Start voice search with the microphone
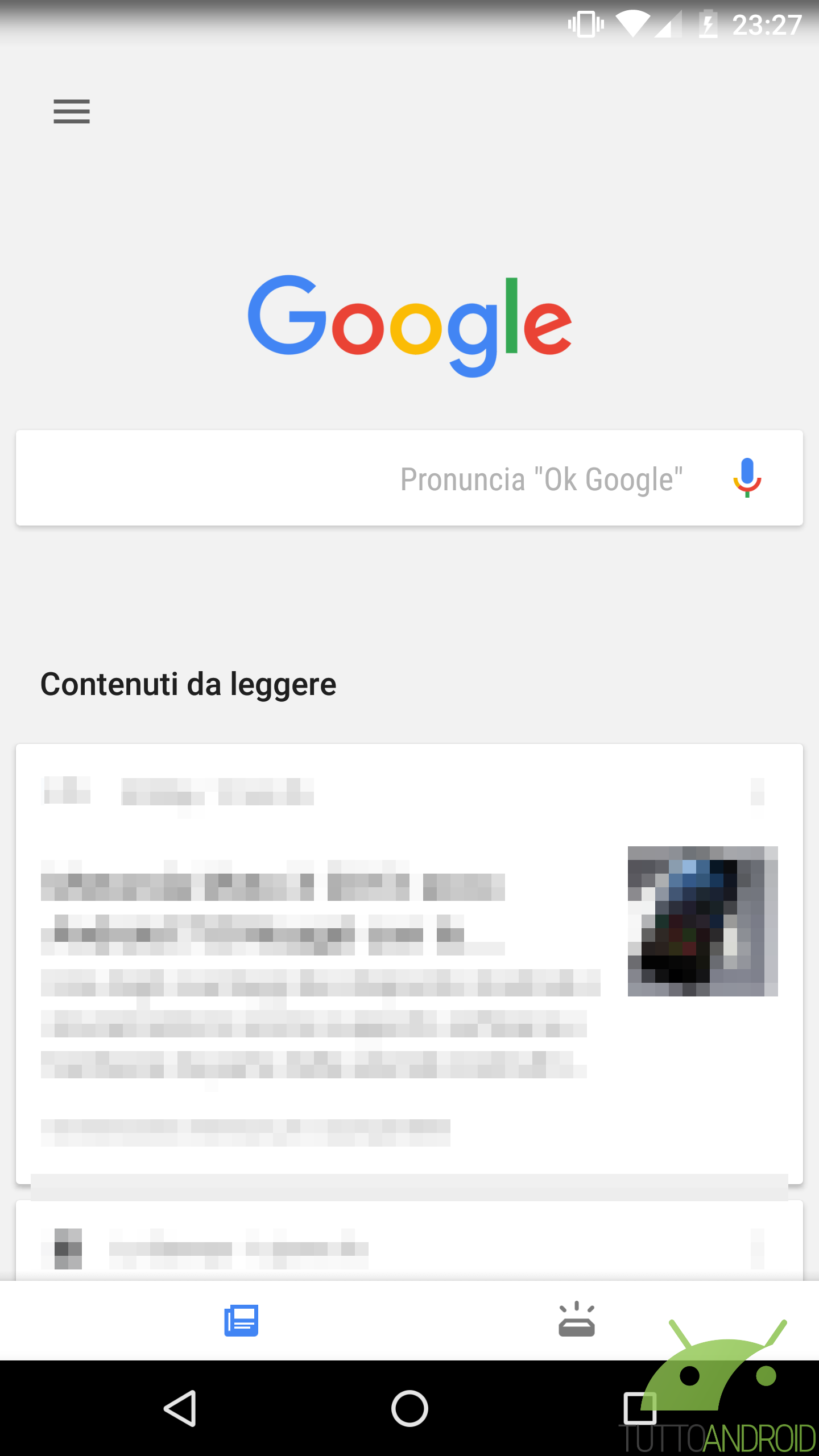819x1456 pixels. pyautogui.click(x=747, y=478)
